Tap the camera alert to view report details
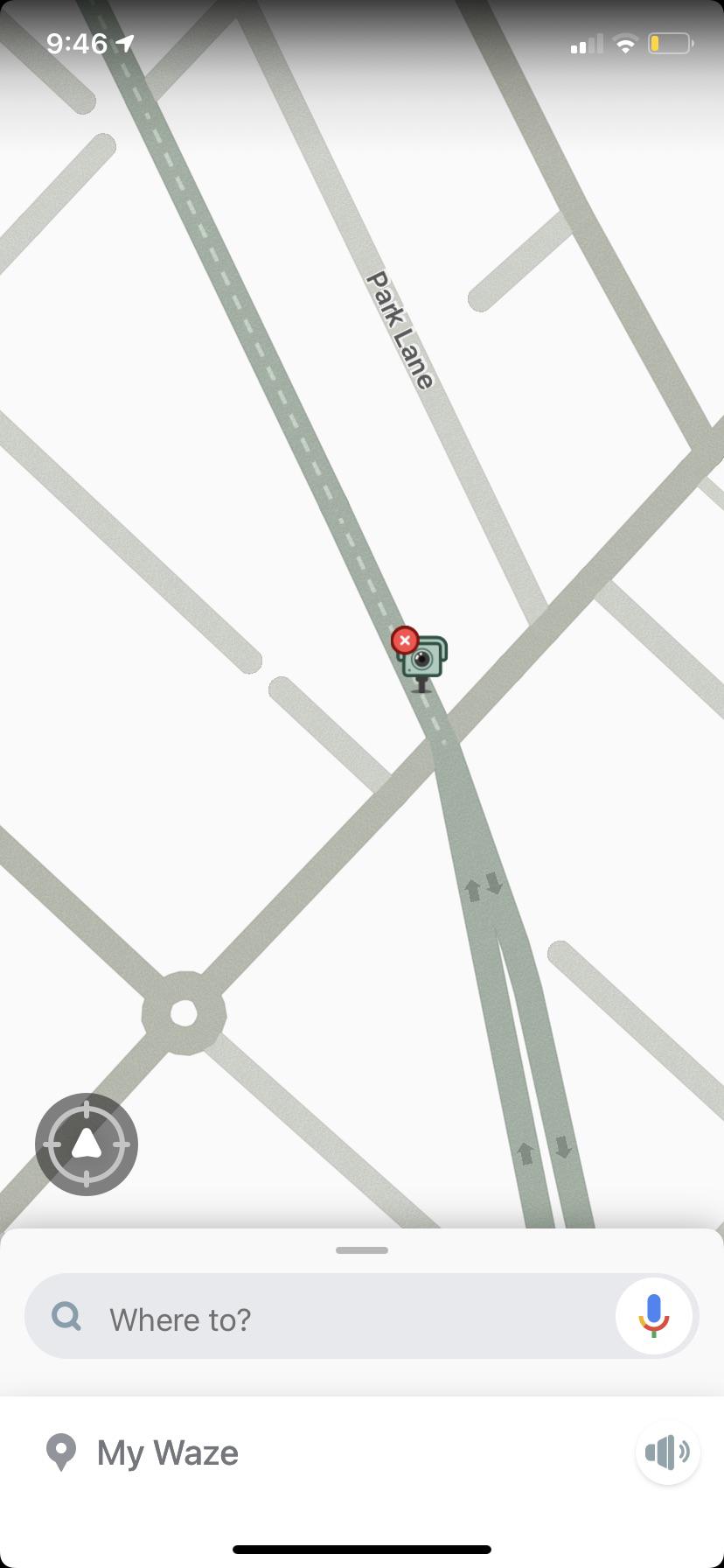Viewport: 724px width, 1568px height. [x=425, y=661]
